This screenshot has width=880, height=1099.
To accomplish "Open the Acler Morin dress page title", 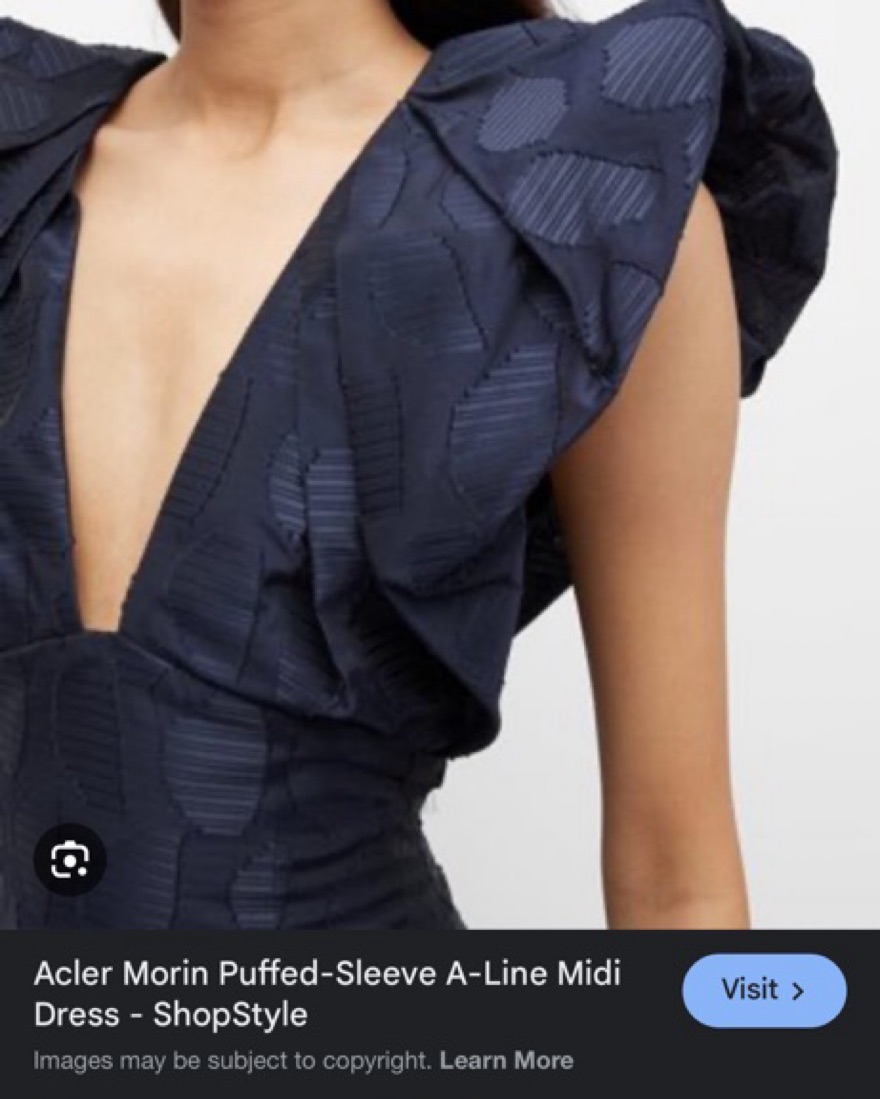I will [327, 994].
